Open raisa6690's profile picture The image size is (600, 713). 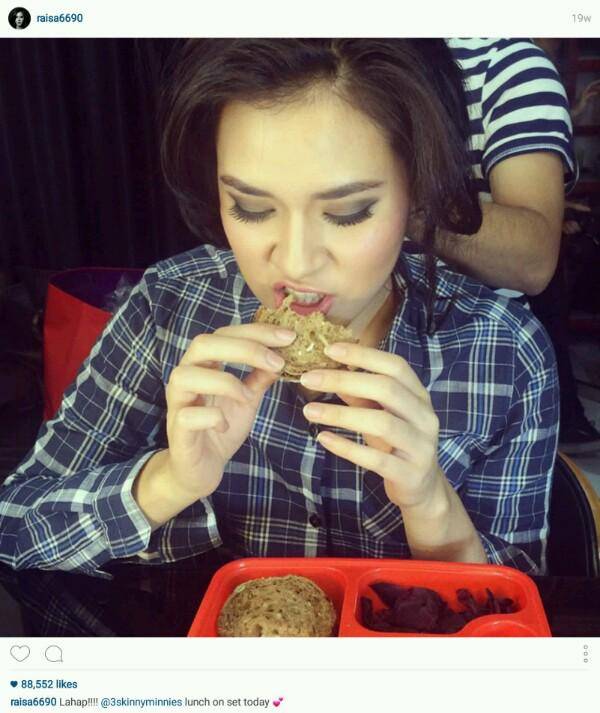point(19,18)
